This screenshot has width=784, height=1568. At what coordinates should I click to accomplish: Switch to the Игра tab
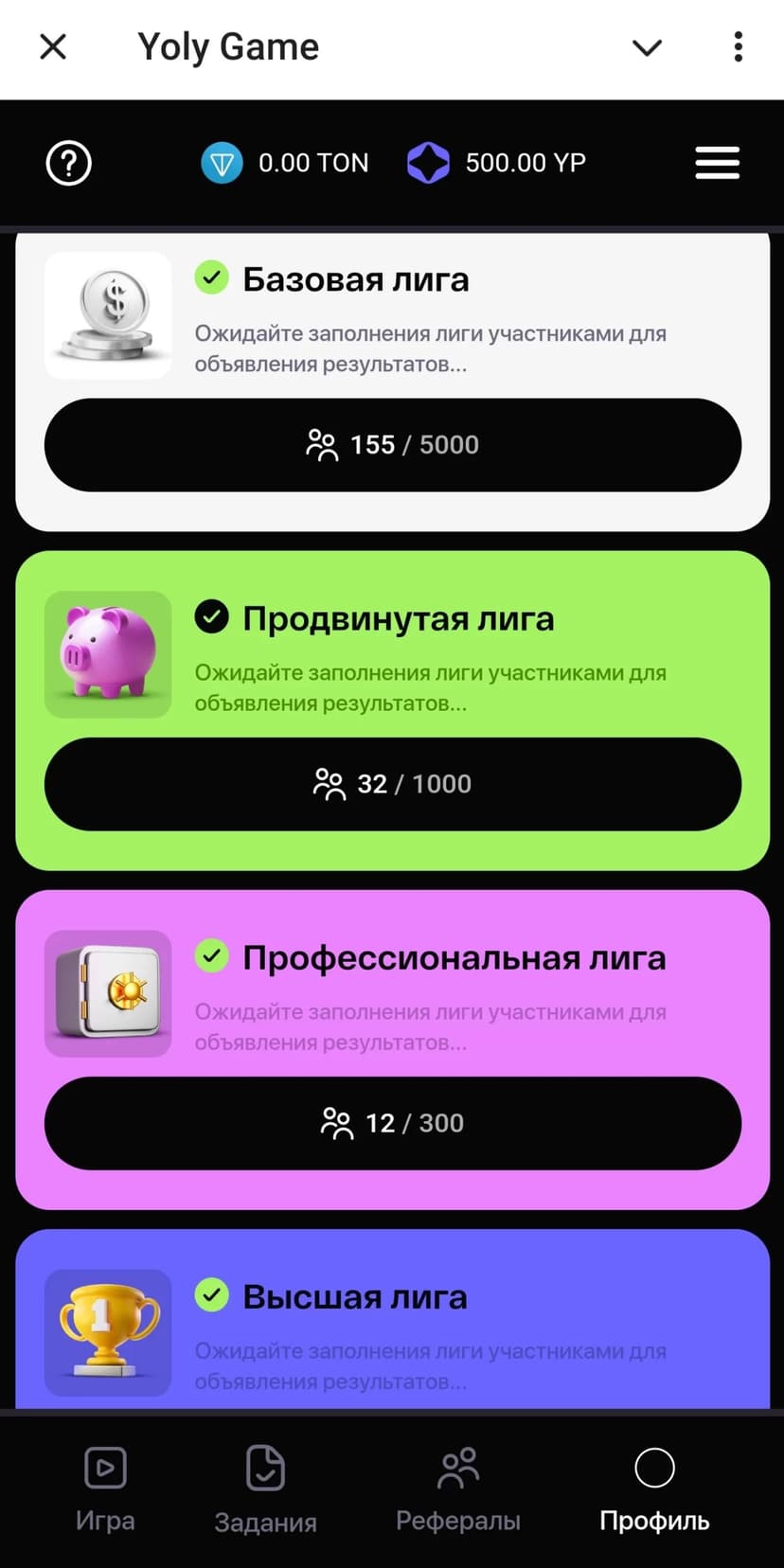pos(105,1488)
